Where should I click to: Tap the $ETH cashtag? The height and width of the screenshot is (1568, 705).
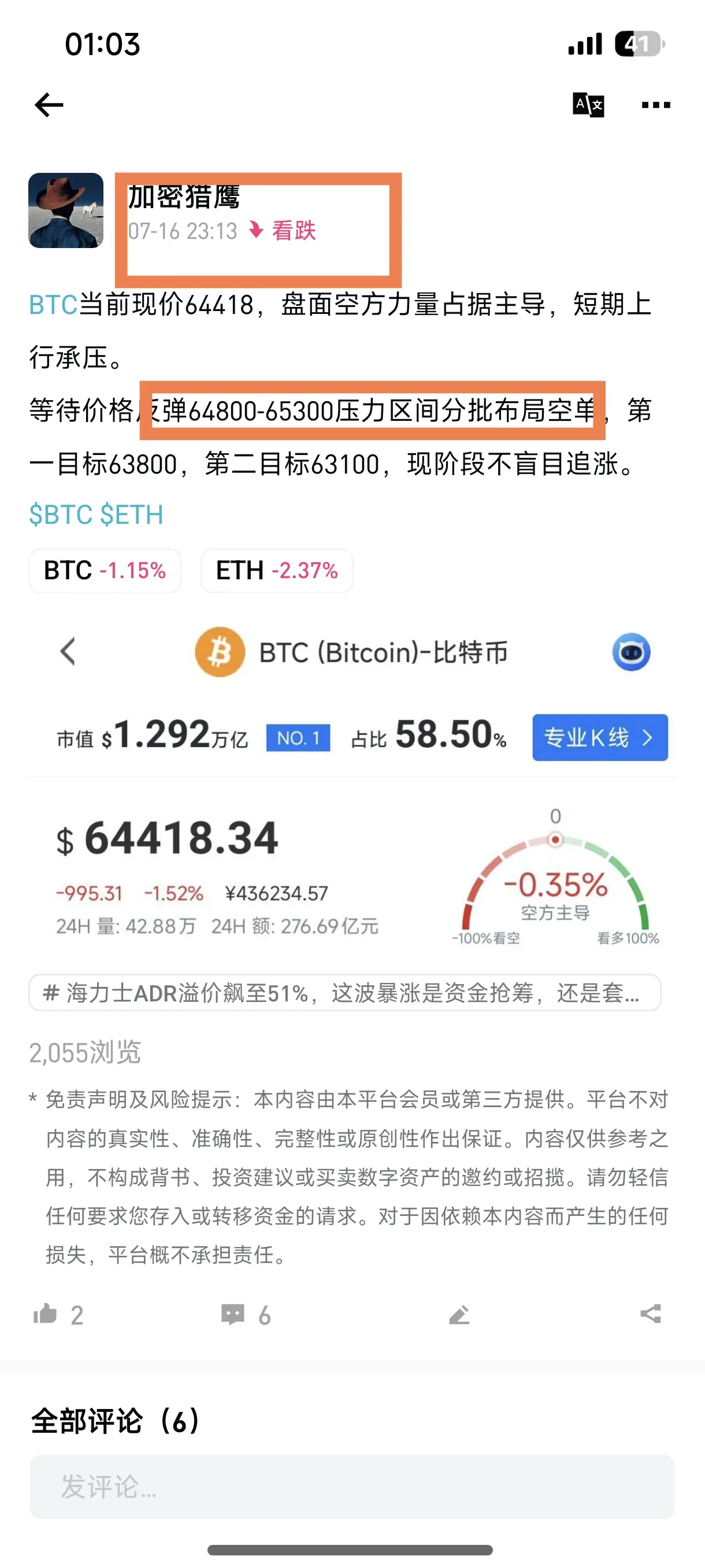(131, 515)
